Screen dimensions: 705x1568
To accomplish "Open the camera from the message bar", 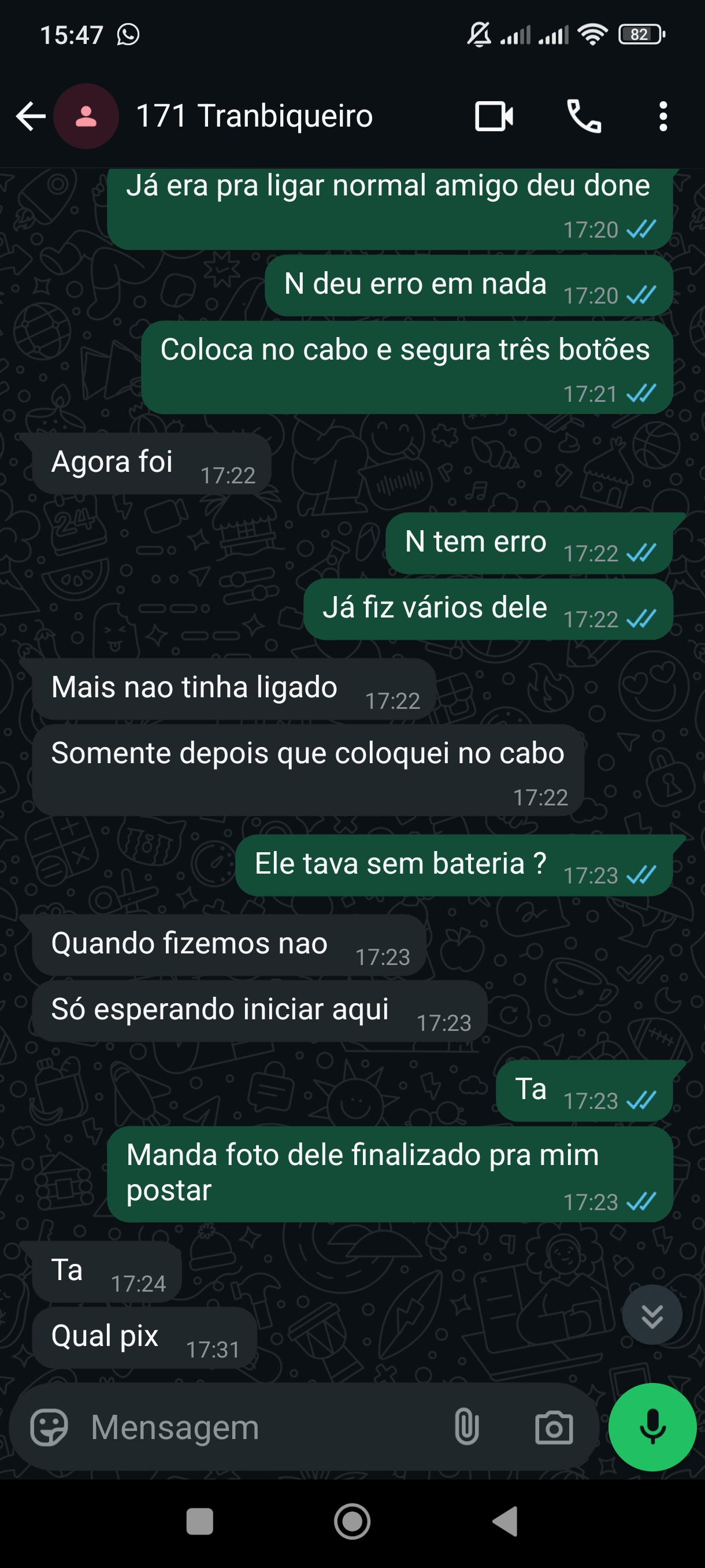I will (x=554, y=1428).
